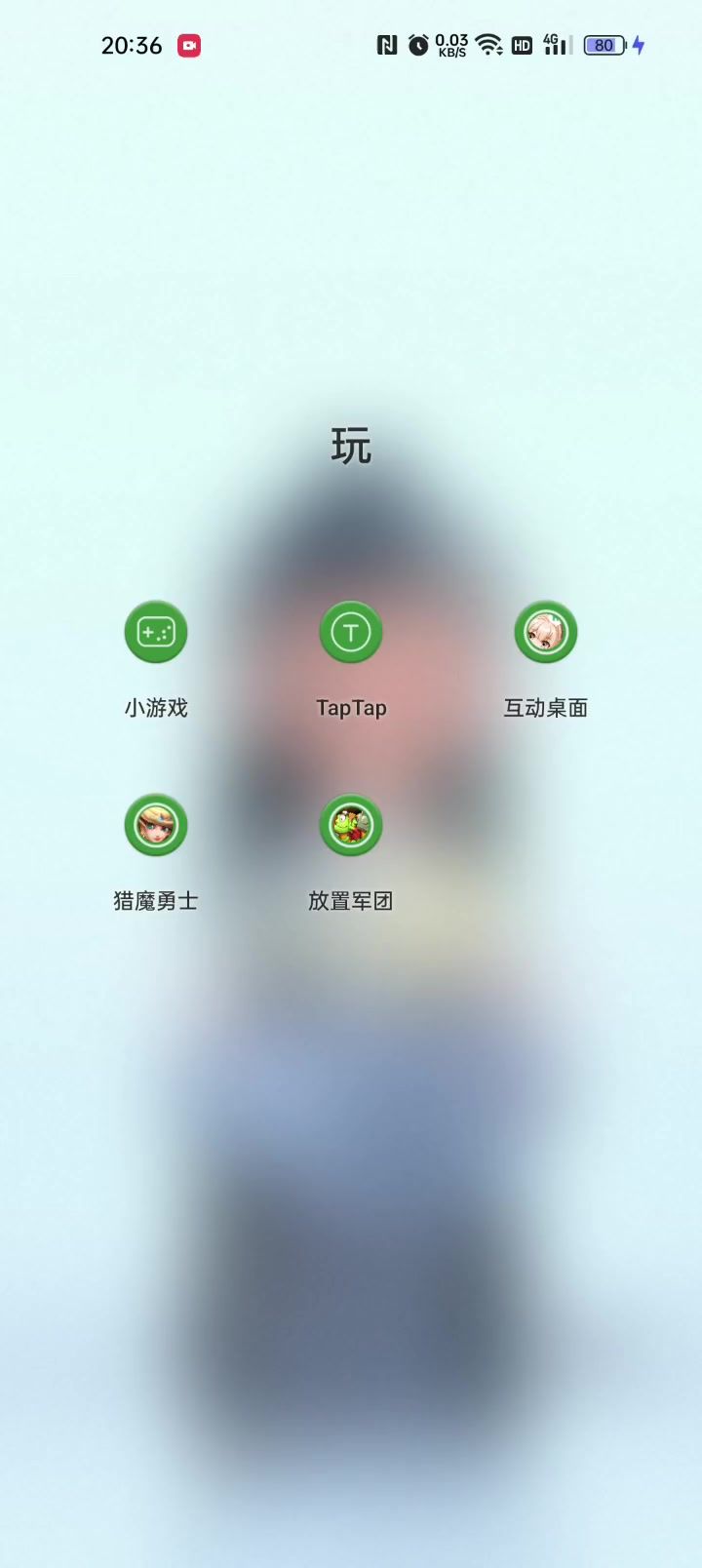Launch TapTap from the folder
The width and height of the screenshot is (702, 1568).
[x=351, y=632]
